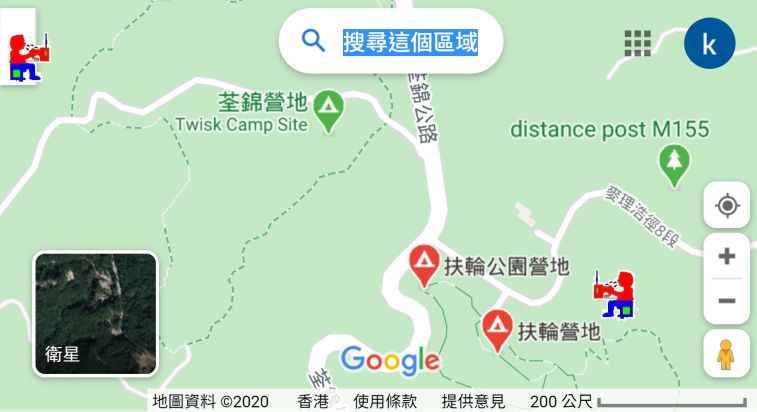This screenshot has height=412, width=757.
Task: Open the account profile avatar
Action: point(709,43)
